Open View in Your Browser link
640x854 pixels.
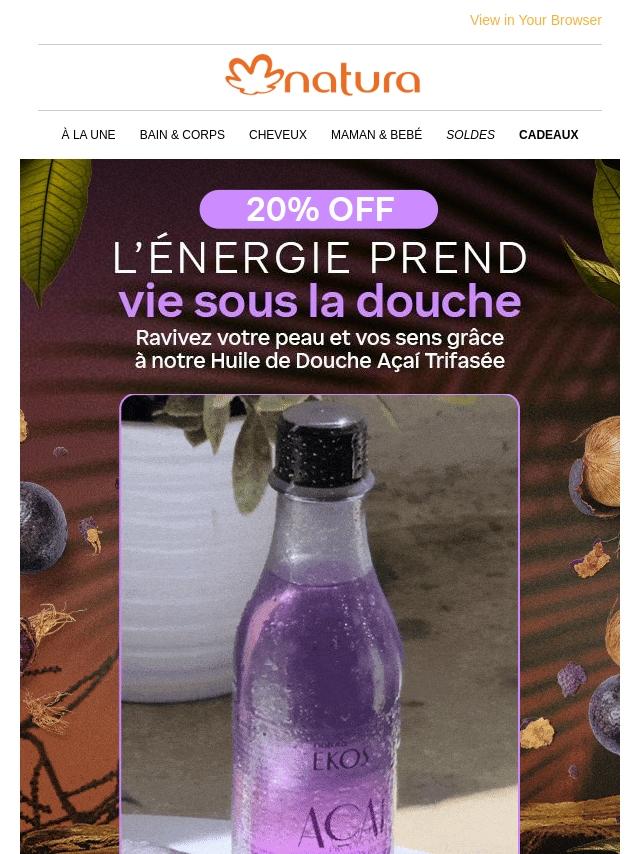coord(535,20)
